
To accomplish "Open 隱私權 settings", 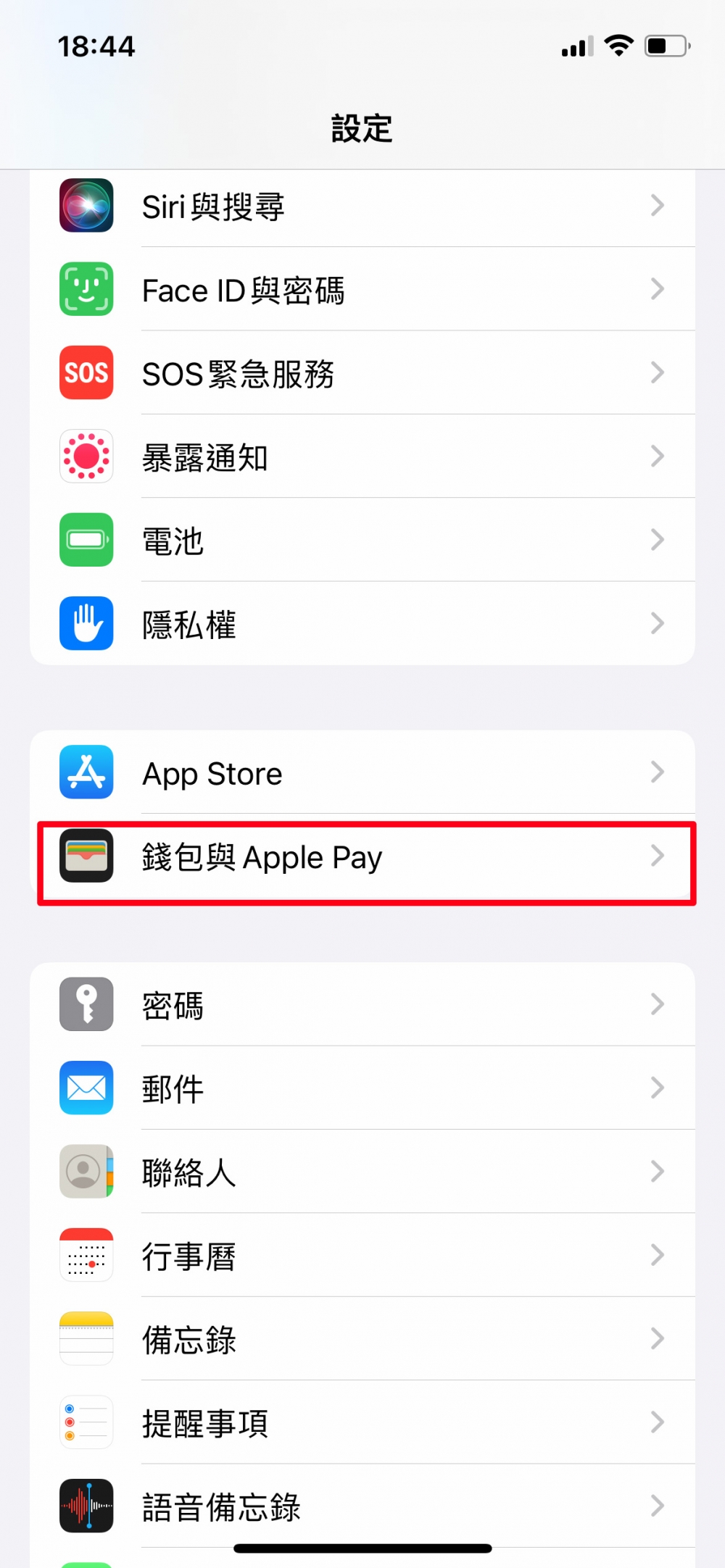I will (362, 624).
